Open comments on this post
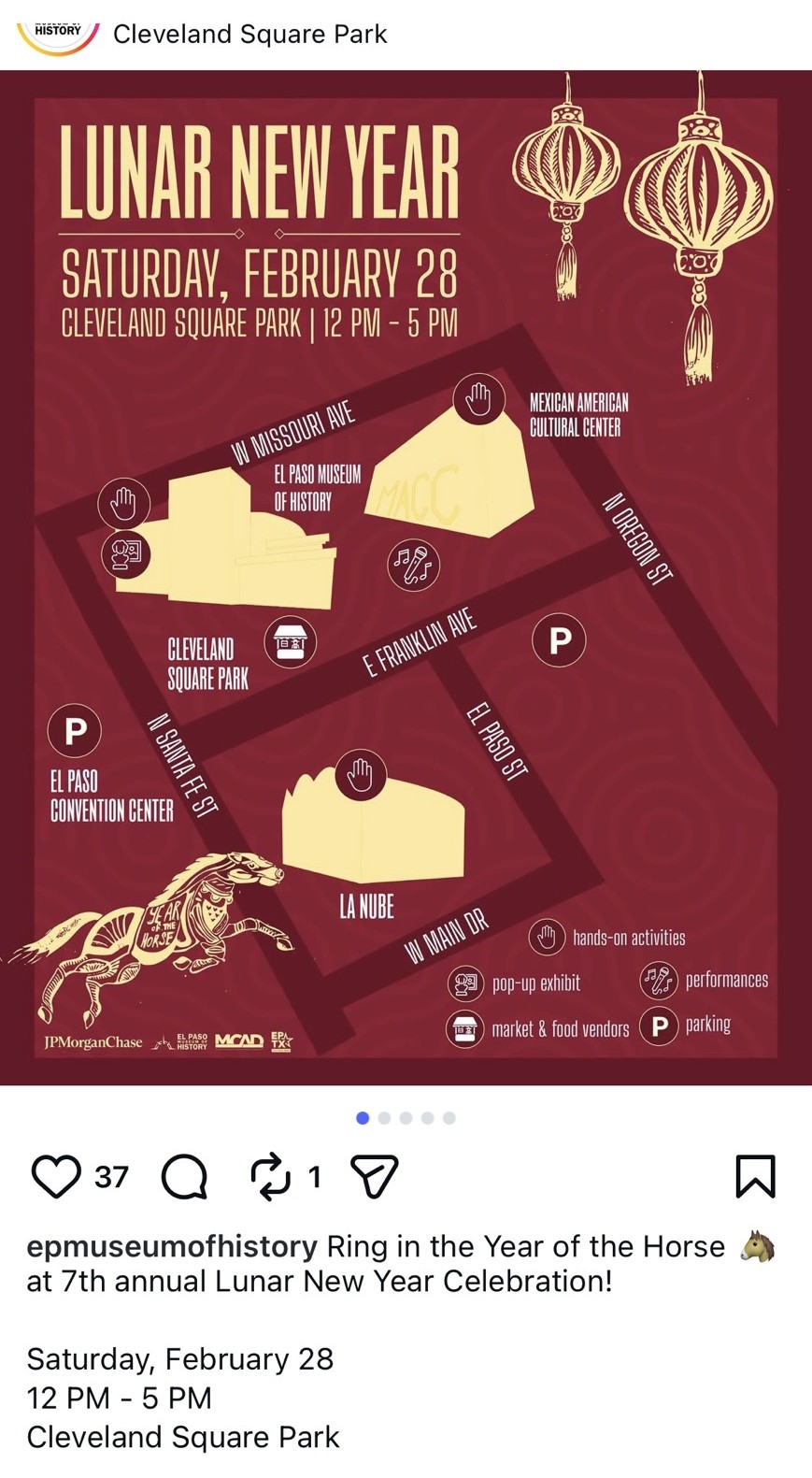812x1478 pixels. point(184,1176)
